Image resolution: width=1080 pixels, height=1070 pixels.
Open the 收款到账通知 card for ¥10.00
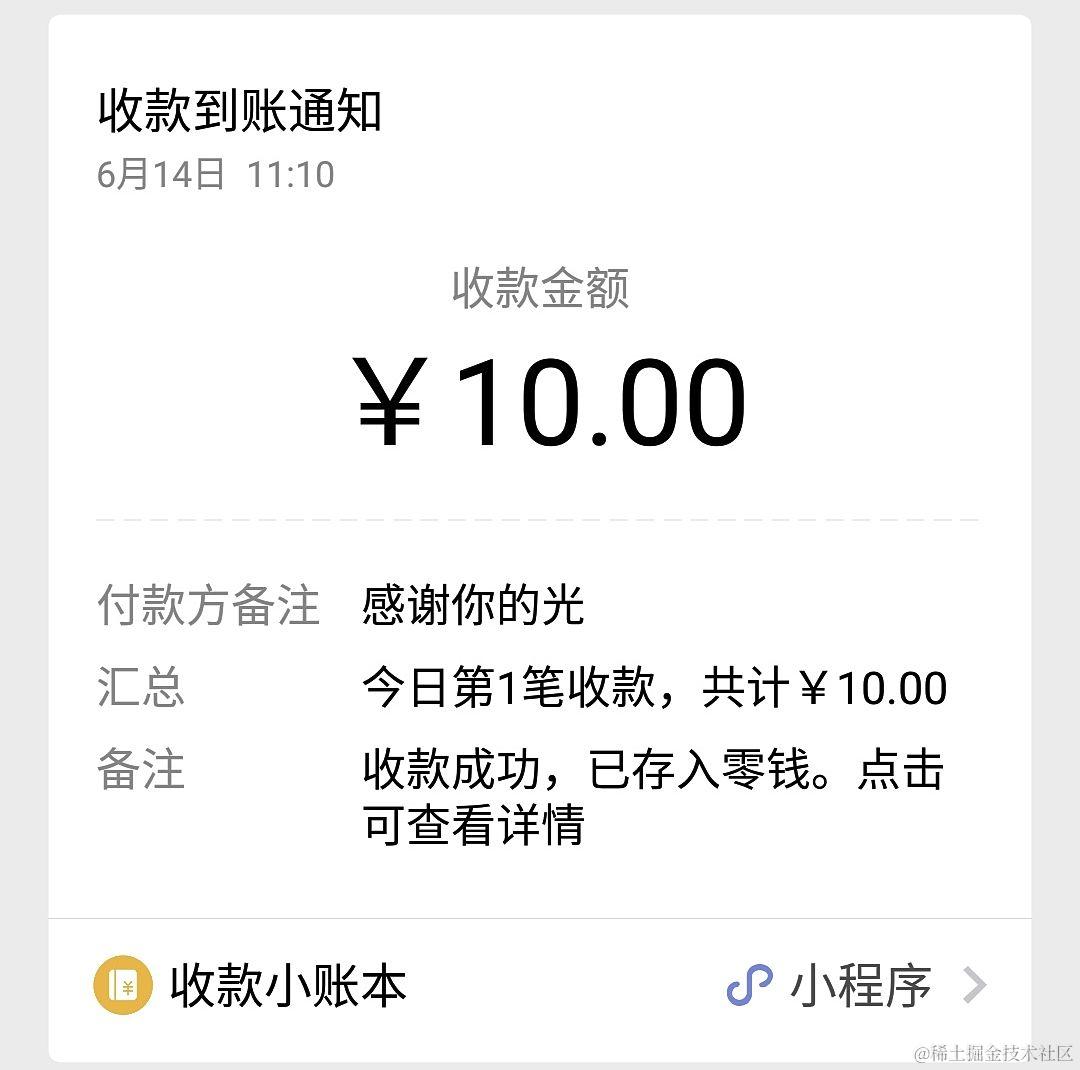pos(540,460)
